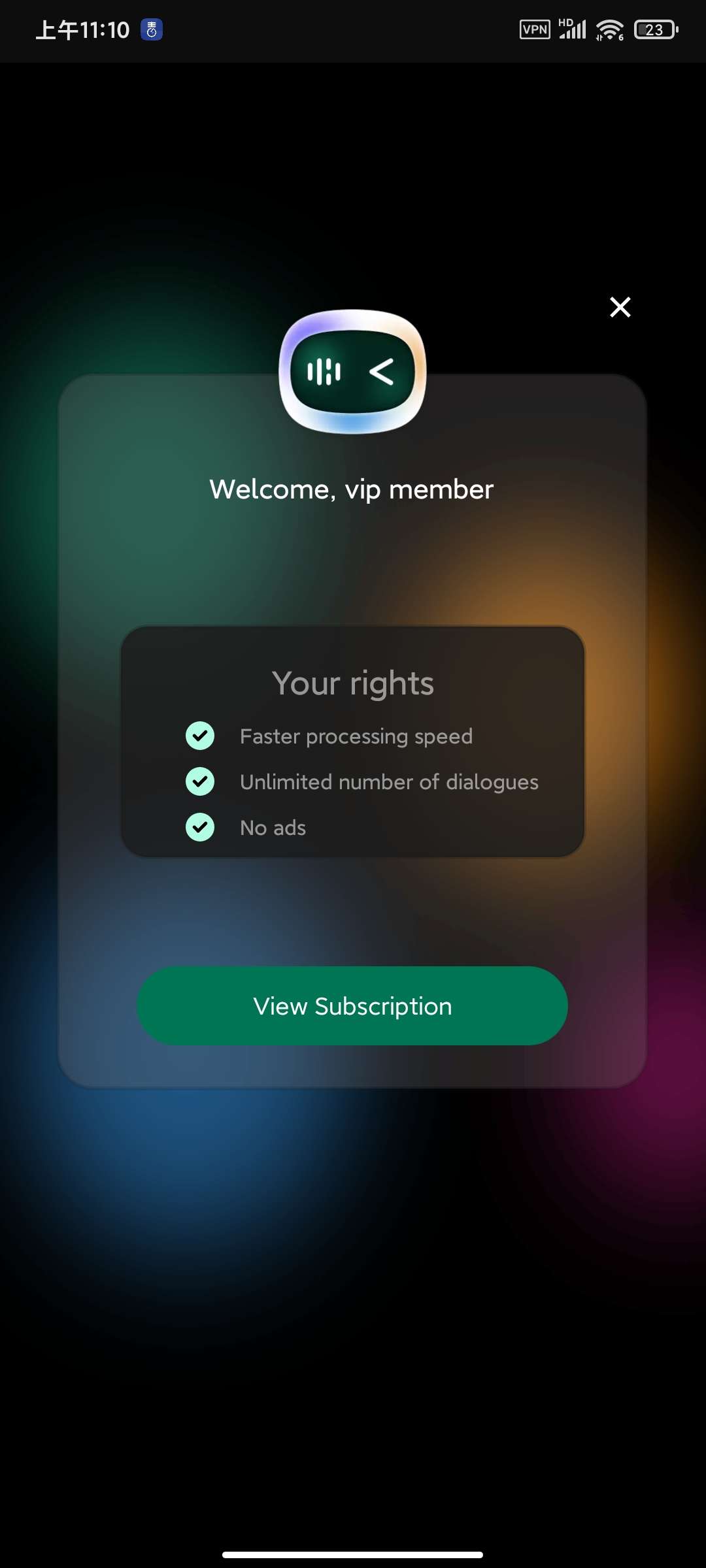Image resolution: width=706 pixels, height=1568 pixels.
Task: Tap the View Subscription button
Action: pos(352,1005)
